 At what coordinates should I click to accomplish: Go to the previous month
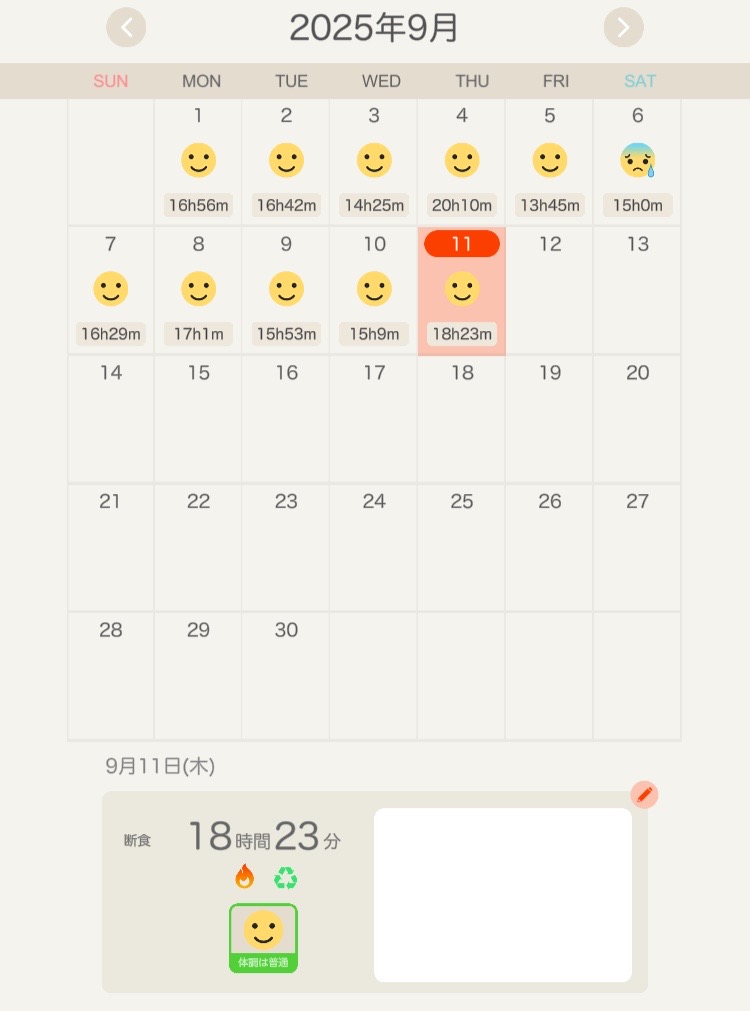click(126, 28)
